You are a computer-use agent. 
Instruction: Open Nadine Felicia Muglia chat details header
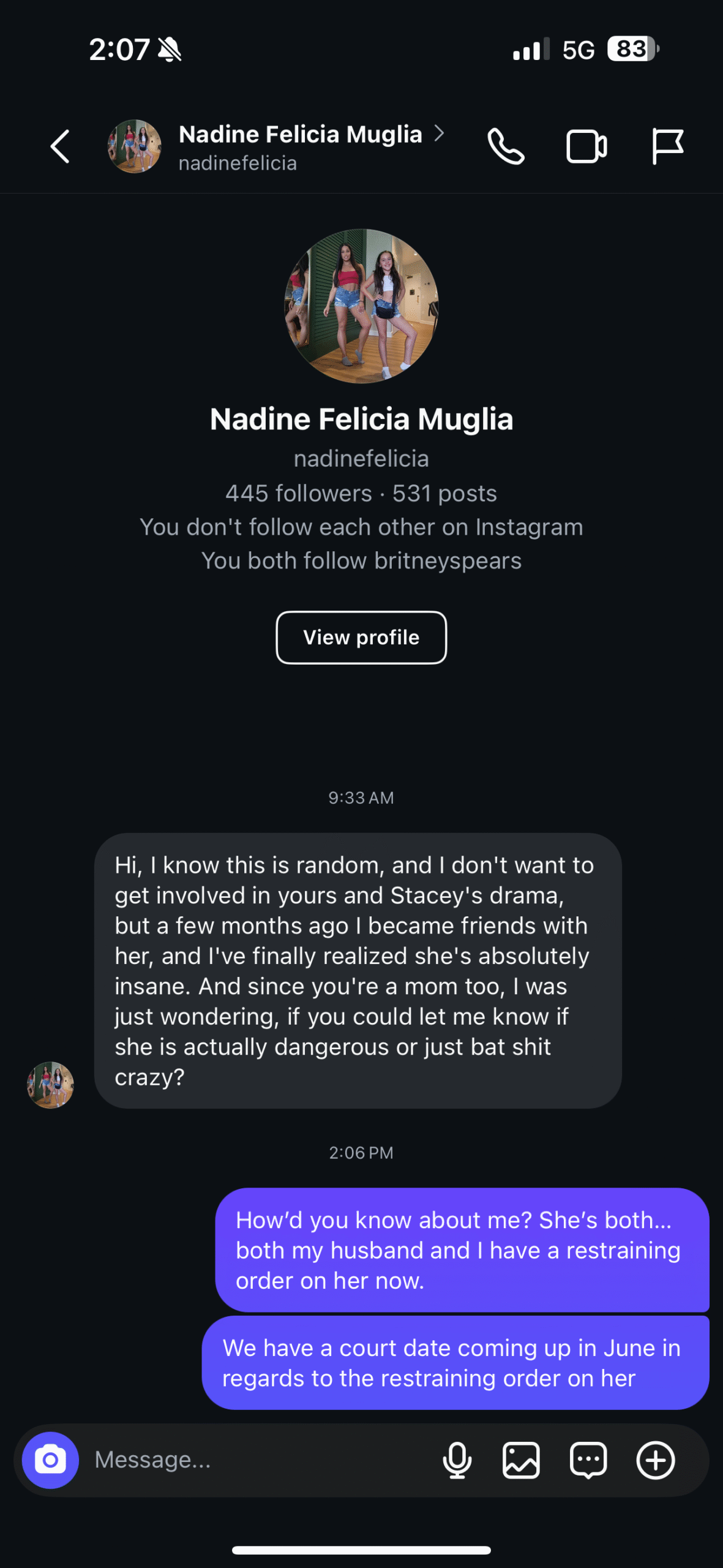[x=300, y=146]
